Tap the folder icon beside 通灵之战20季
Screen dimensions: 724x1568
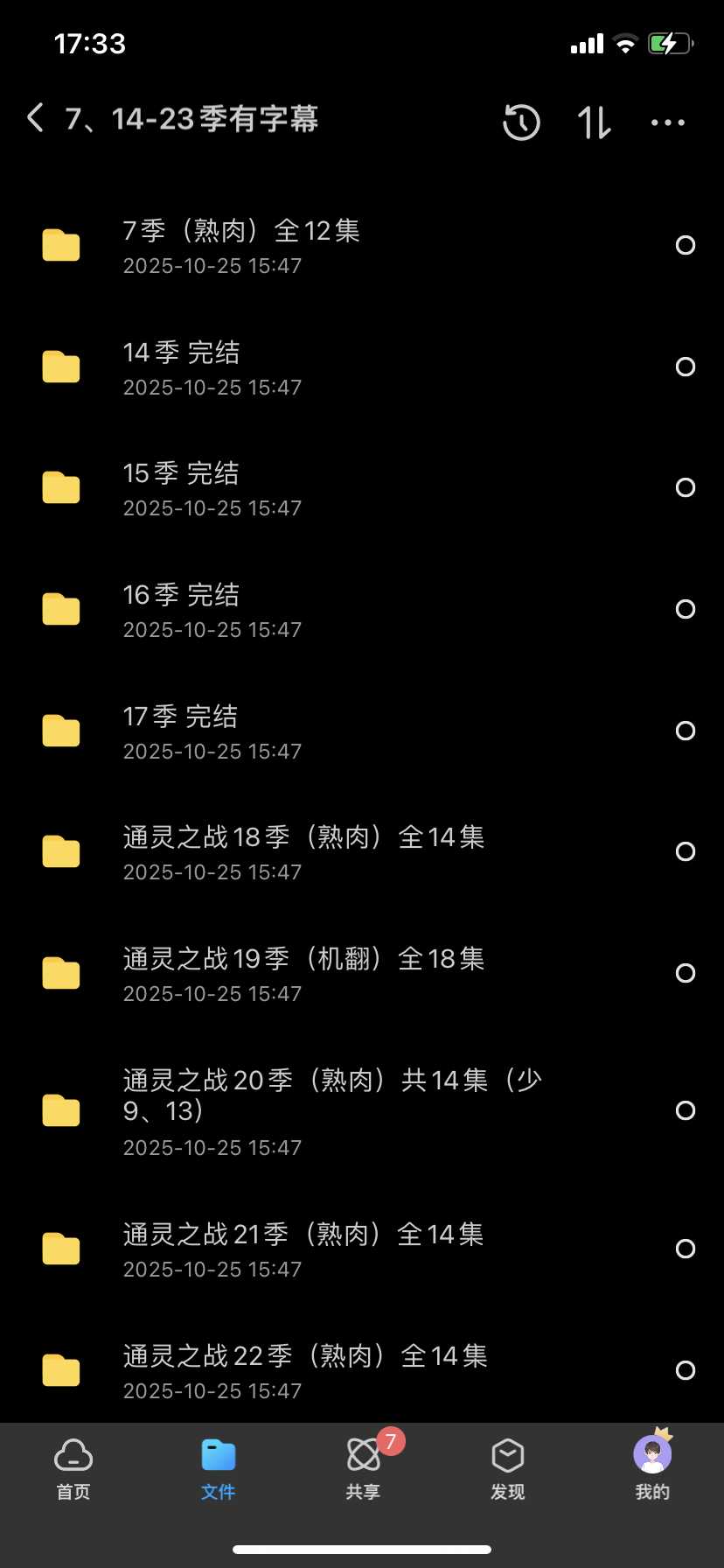(x=60, y=1109)
